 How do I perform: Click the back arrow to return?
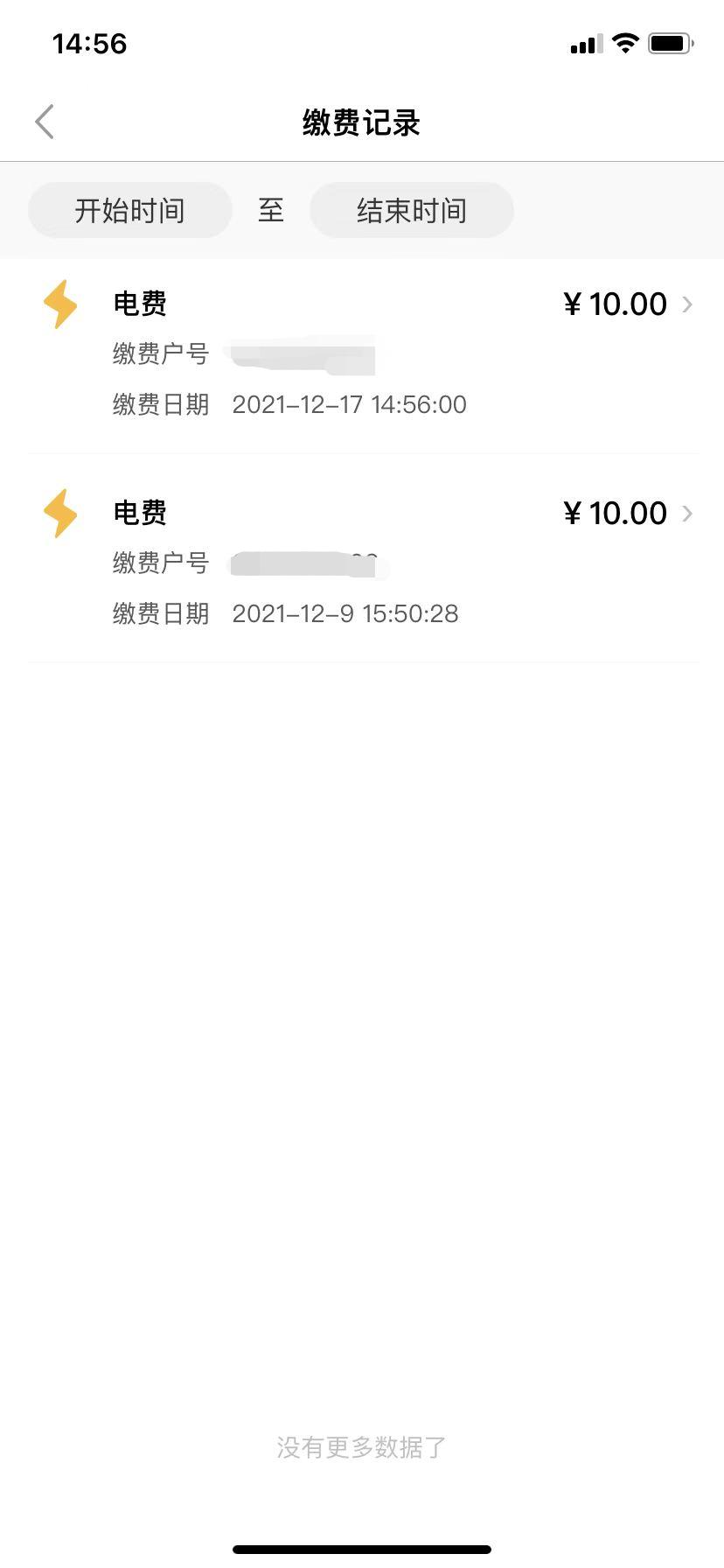click(x=44, y=121)
